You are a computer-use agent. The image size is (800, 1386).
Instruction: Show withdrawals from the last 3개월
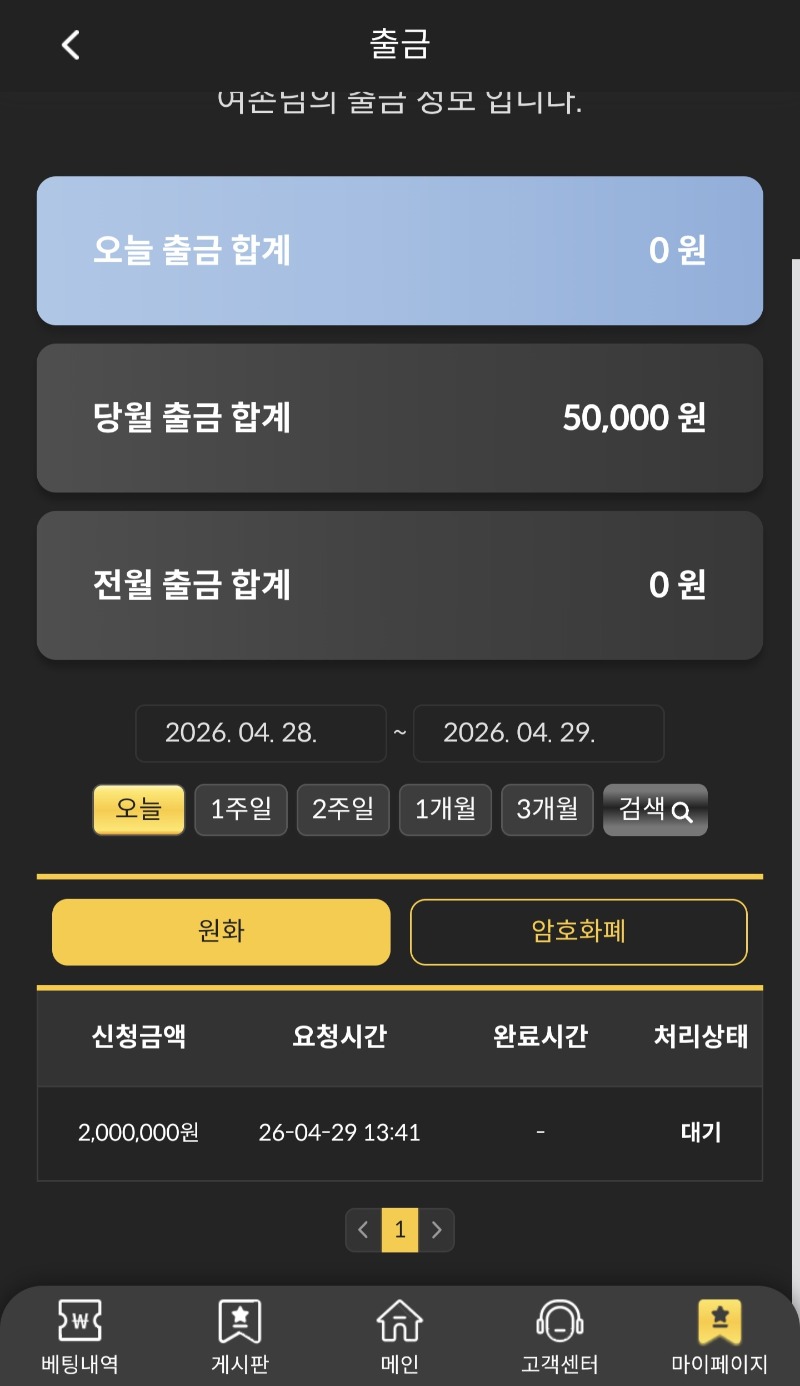click(547, 809)
